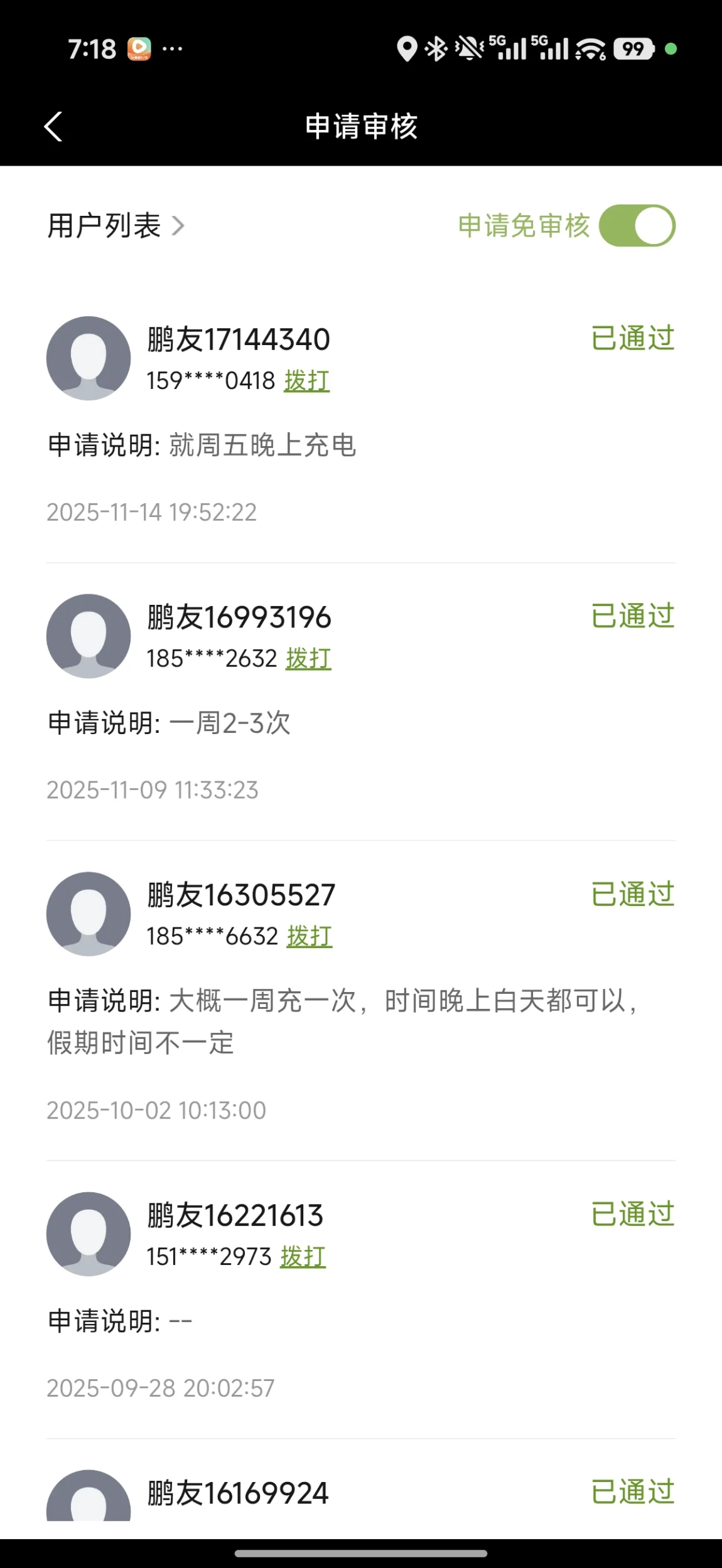Screen dimensions: 722x1568
Task: Go back from 申请审核 page
Action: 53,127
